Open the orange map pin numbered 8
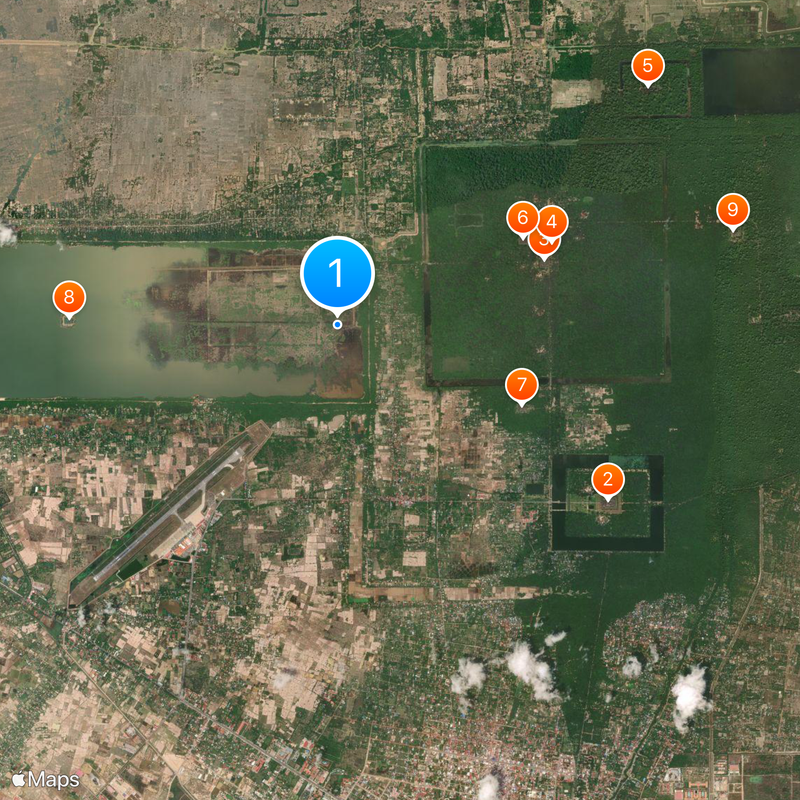The height and width of the screenshot is (800, 800). pos(69,297)
